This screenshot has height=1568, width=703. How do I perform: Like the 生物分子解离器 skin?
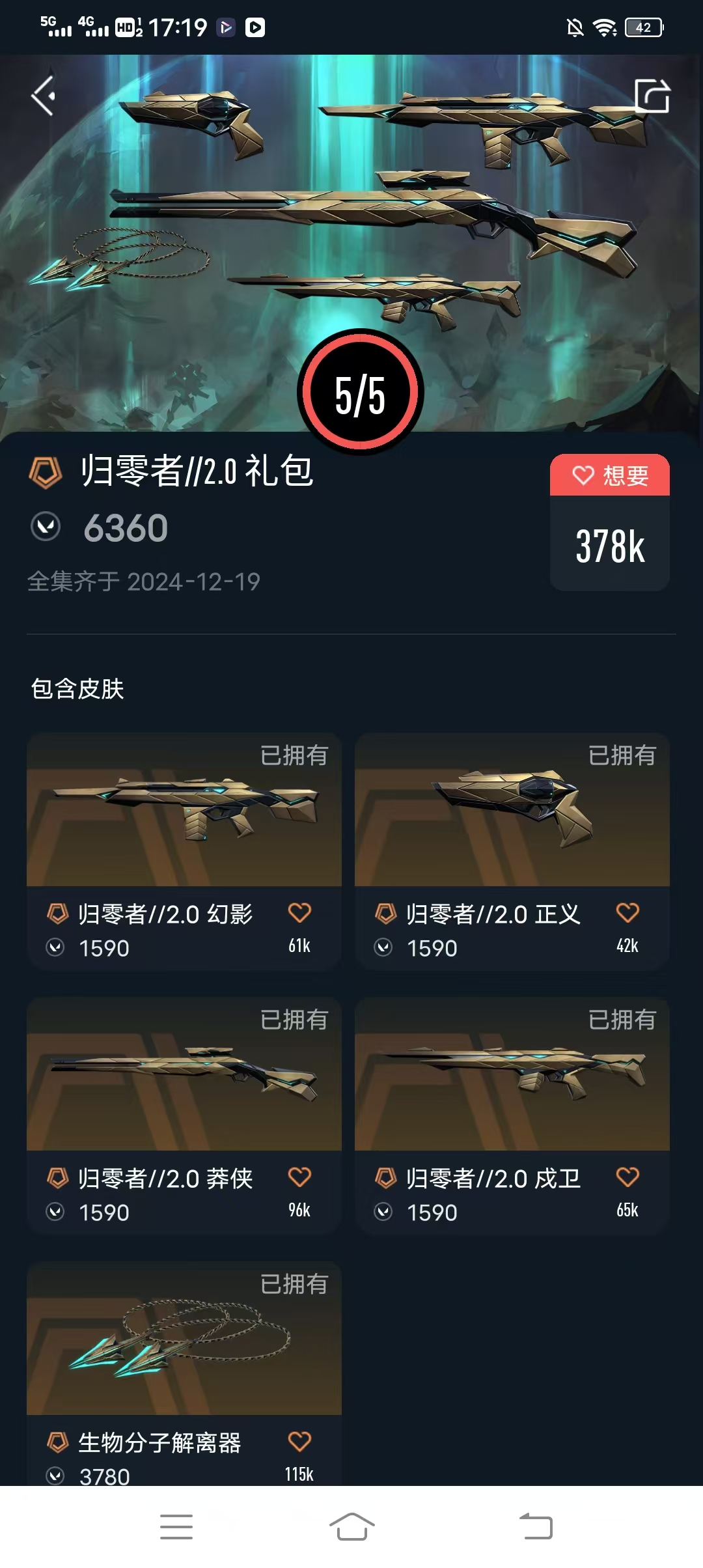(299, 1442)
